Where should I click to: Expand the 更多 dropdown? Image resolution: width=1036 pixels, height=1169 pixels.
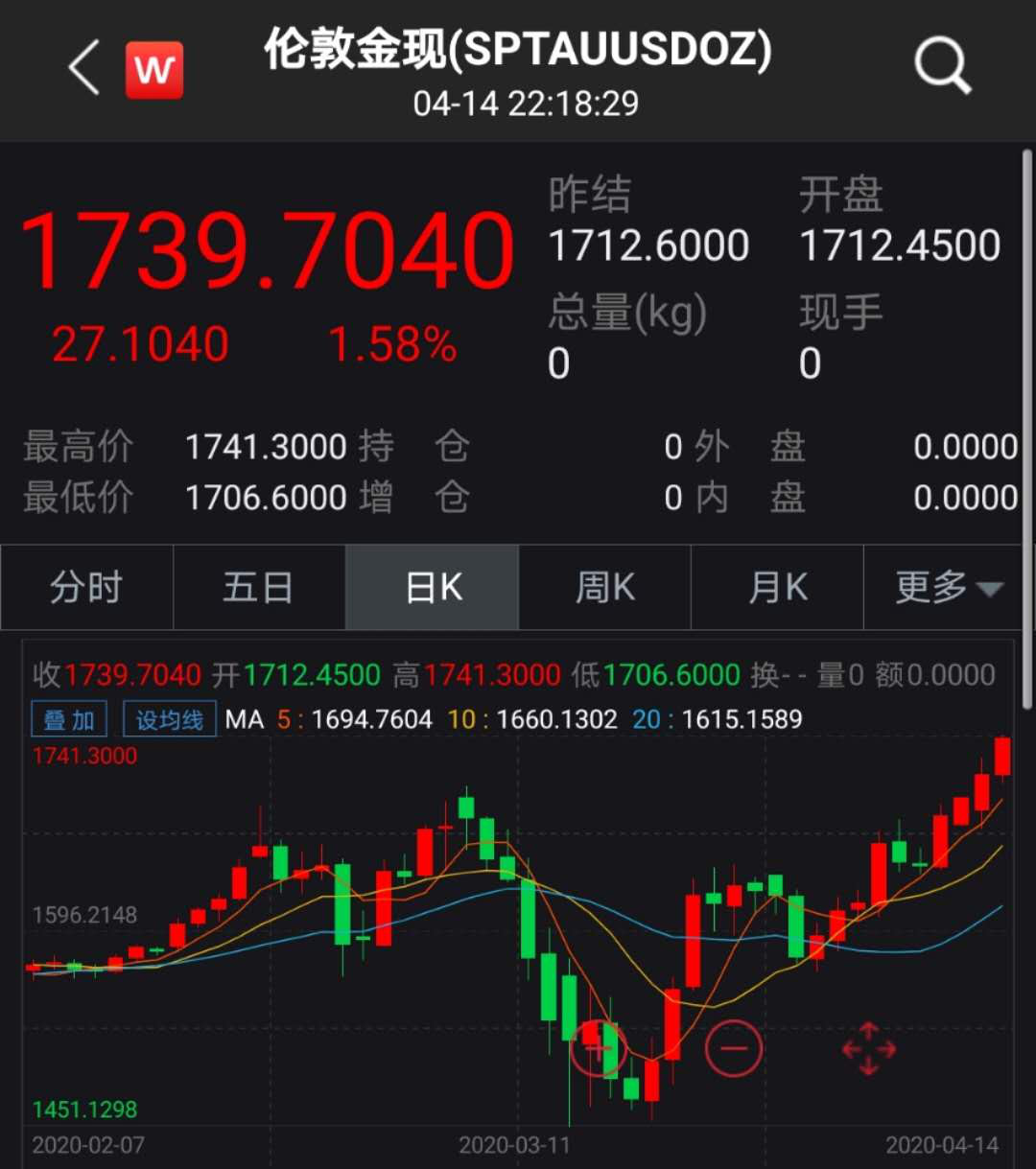948,587
